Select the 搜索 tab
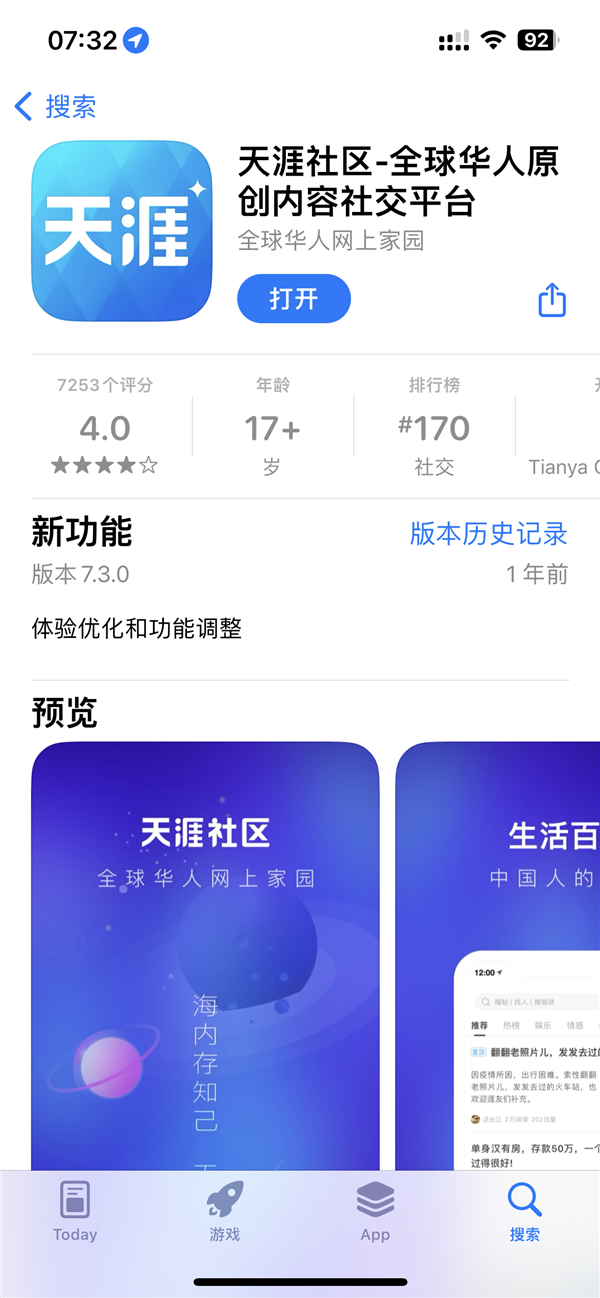600x1298 pixels. (524, 1211)
